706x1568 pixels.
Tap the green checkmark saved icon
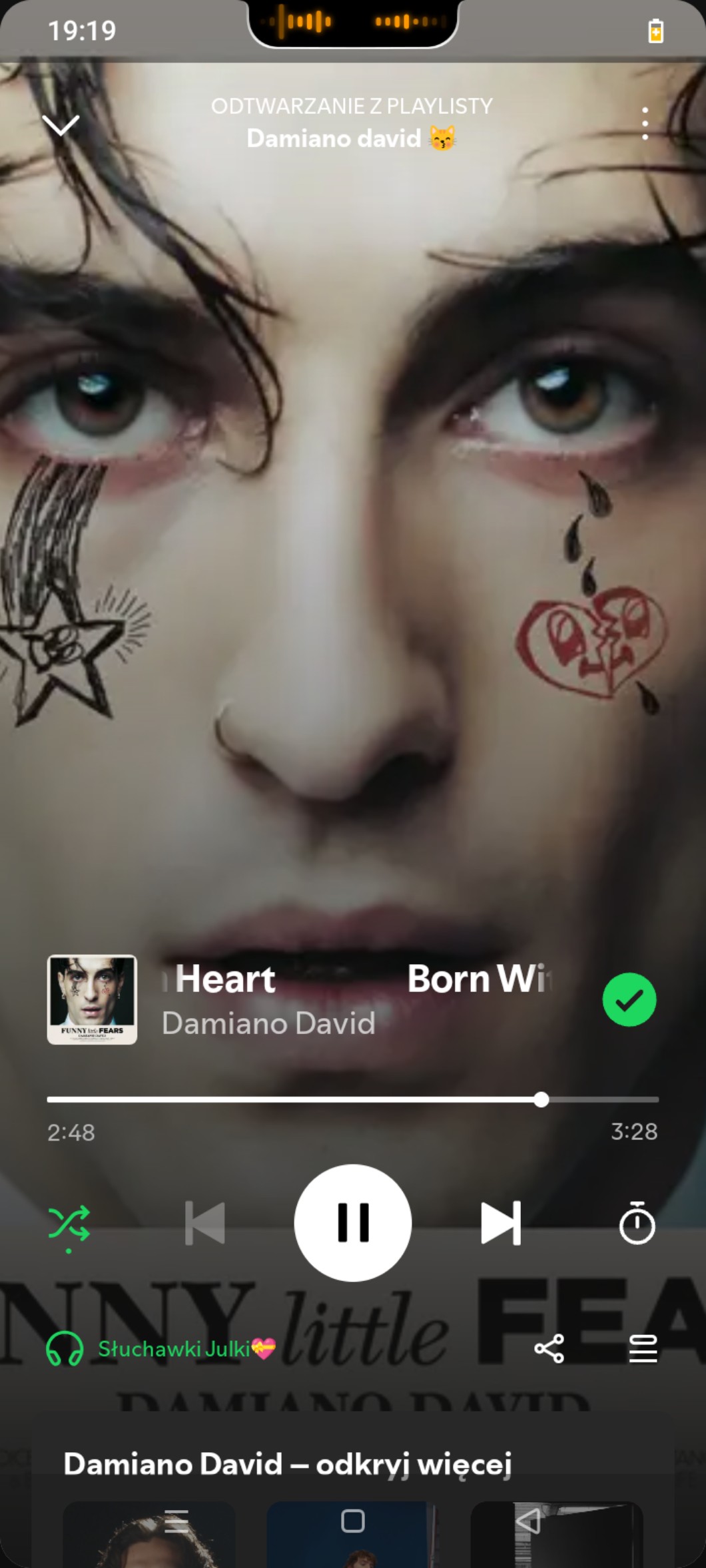pos(629,999)
